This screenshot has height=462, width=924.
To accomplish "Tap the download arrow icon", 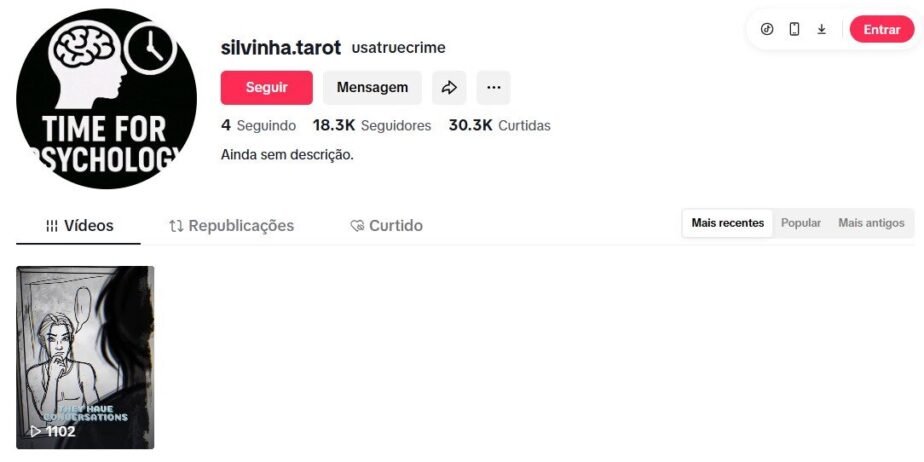I will click(821, 29).
